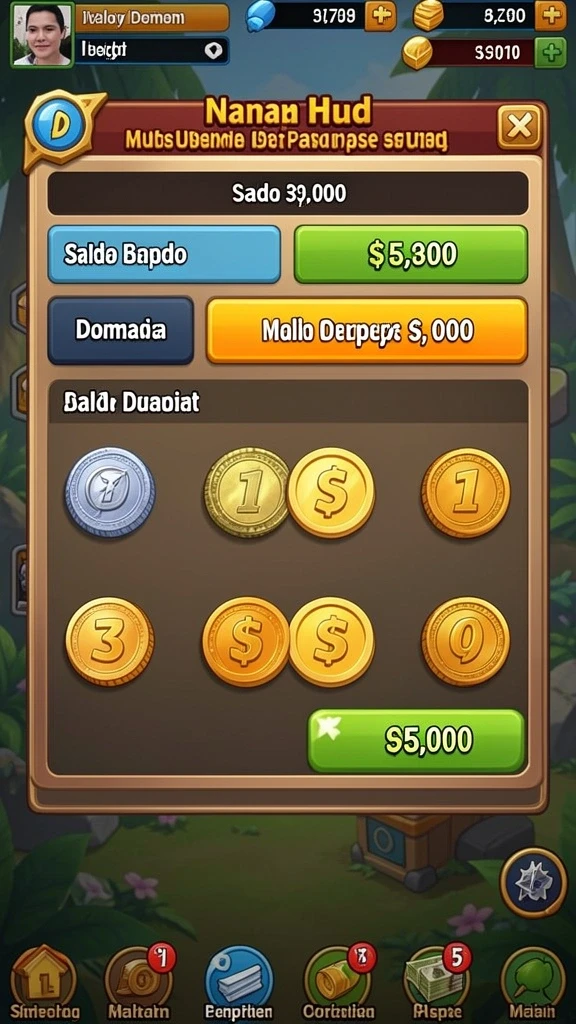This screenshot has width=576, height=1024.
Task: Switch to the Maltain tab
Action: [x=138, y=982]
